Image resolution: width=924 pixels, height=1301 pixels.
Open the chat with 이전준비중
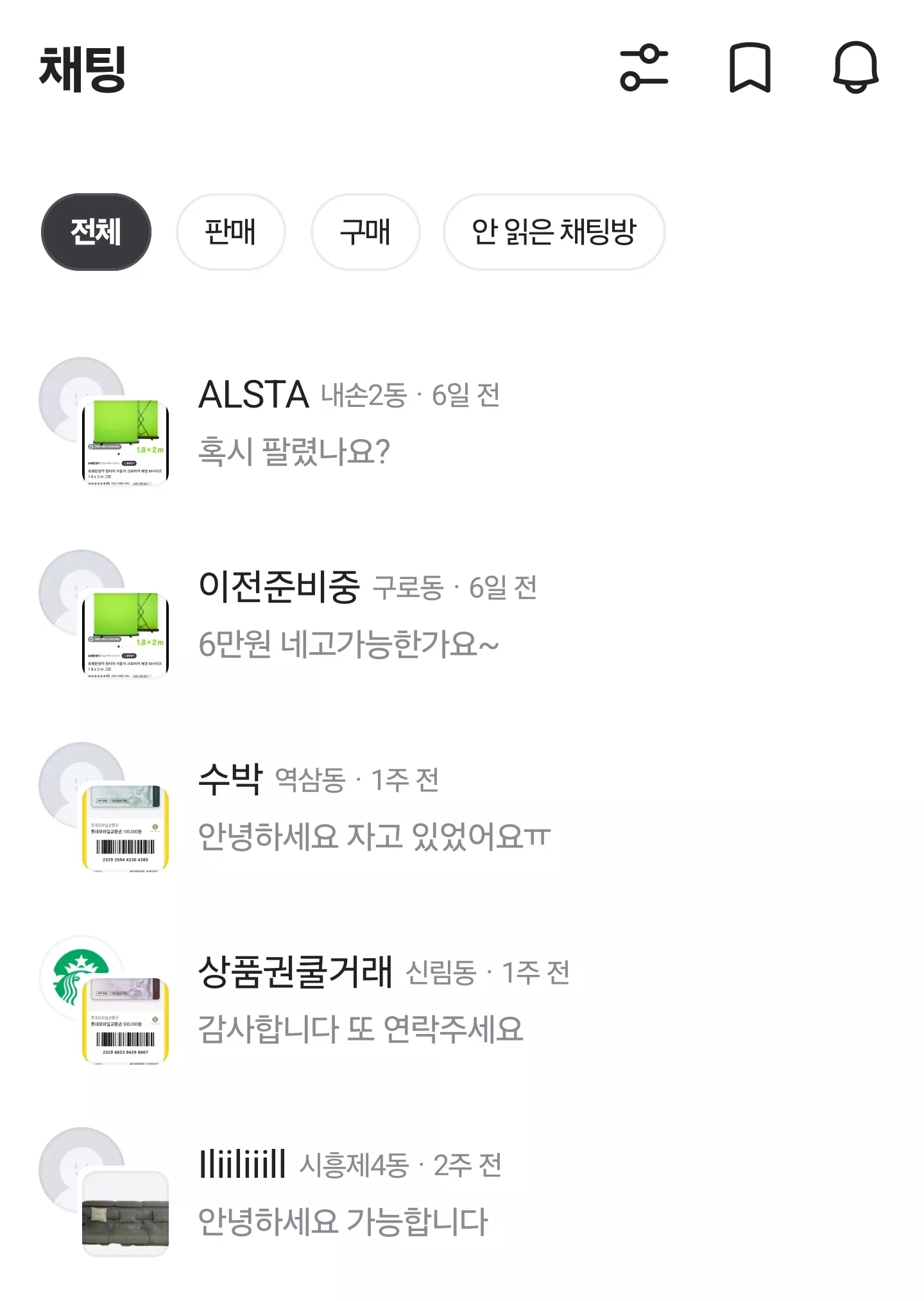tap(462, 614)
